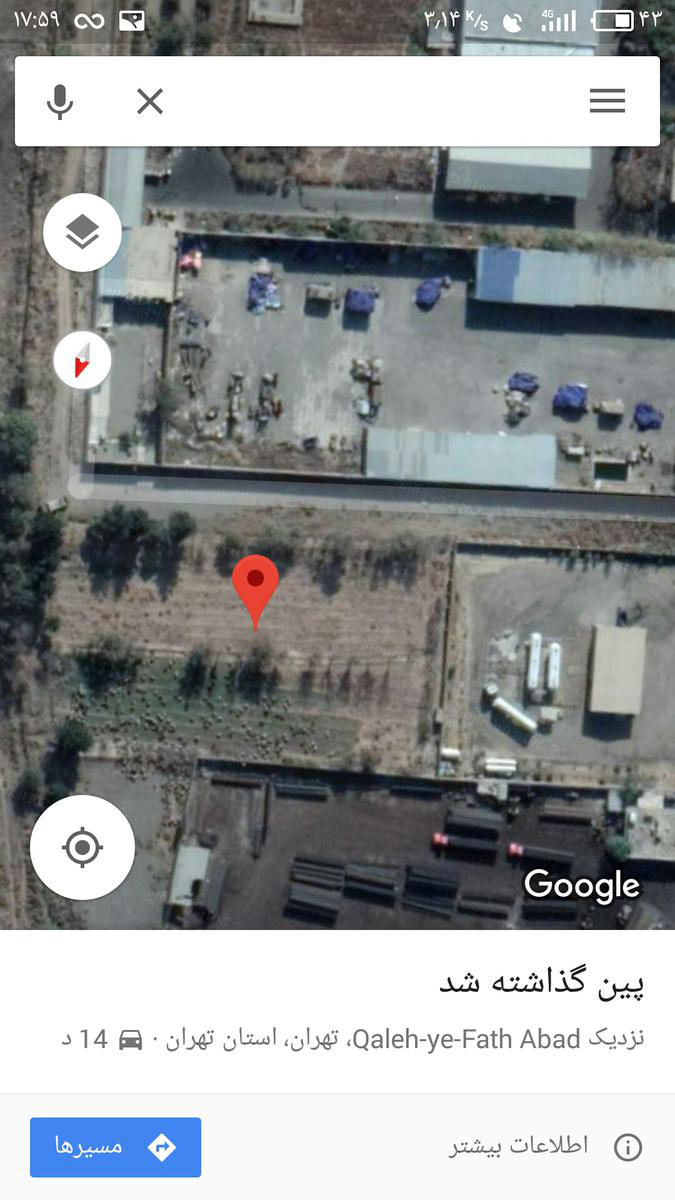Clear the search with the X icon

(x=150, y=101)
